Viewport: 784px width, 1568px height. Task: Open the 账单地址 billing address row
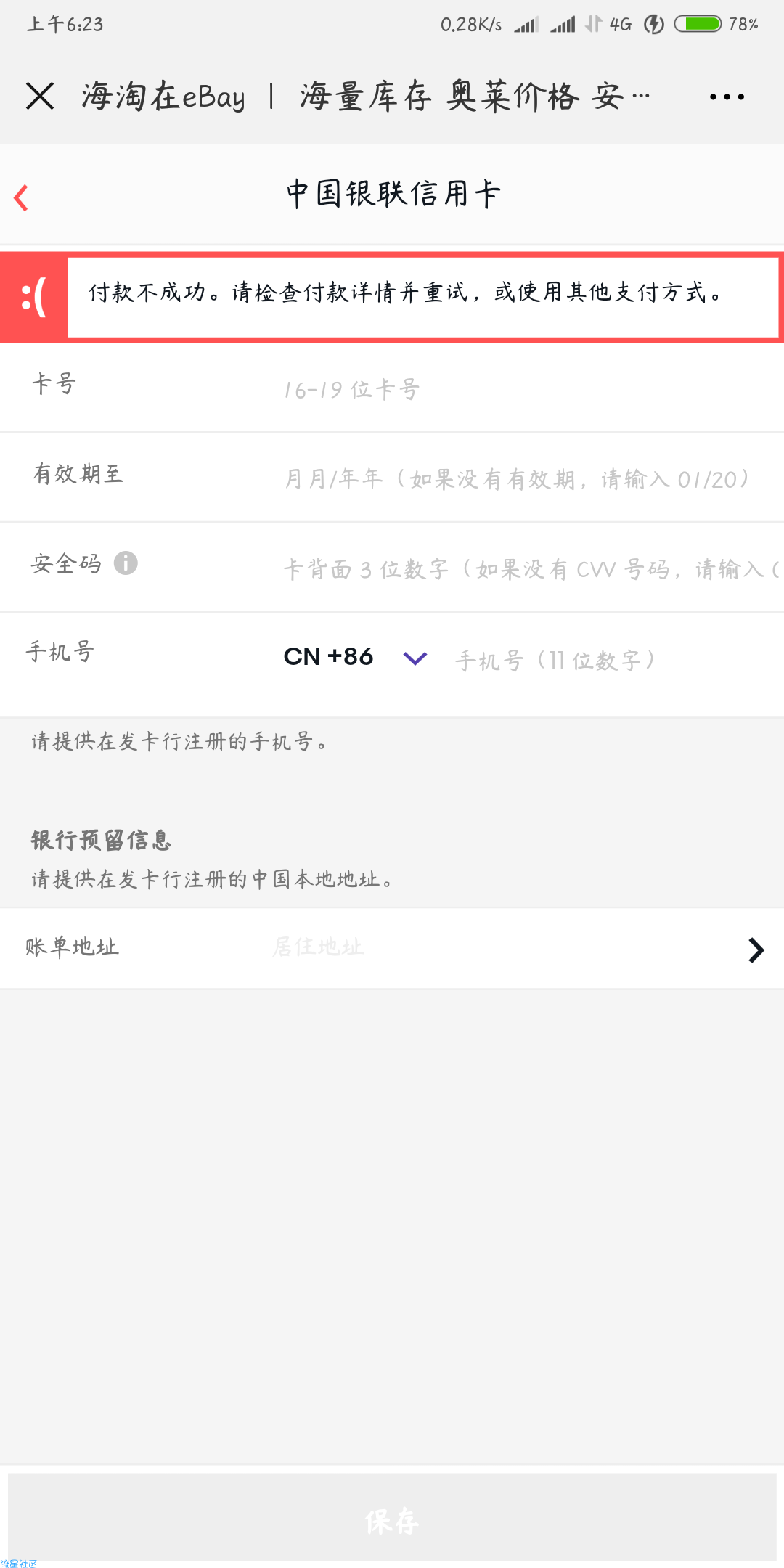point(392,948)
